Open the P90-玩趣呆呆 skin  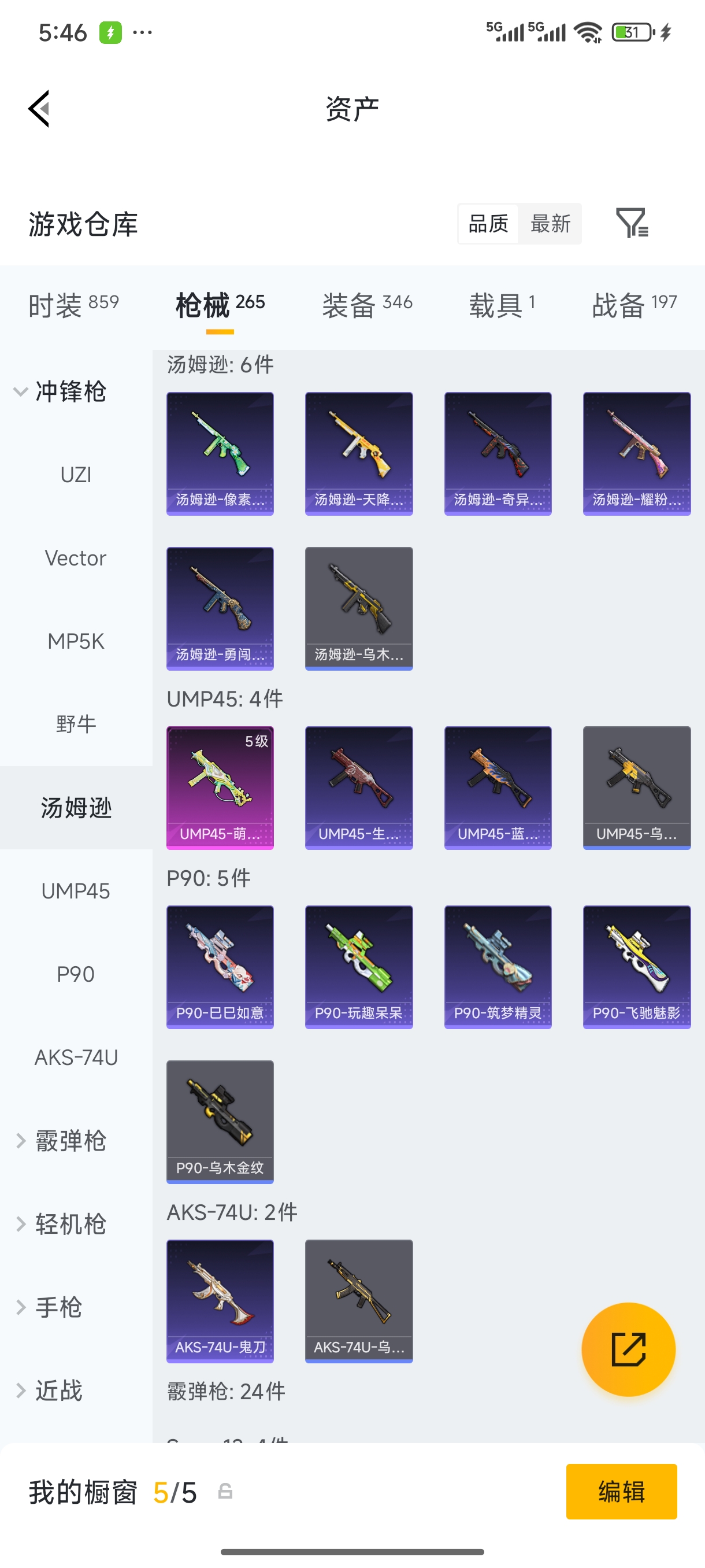[x=359, y=967]
